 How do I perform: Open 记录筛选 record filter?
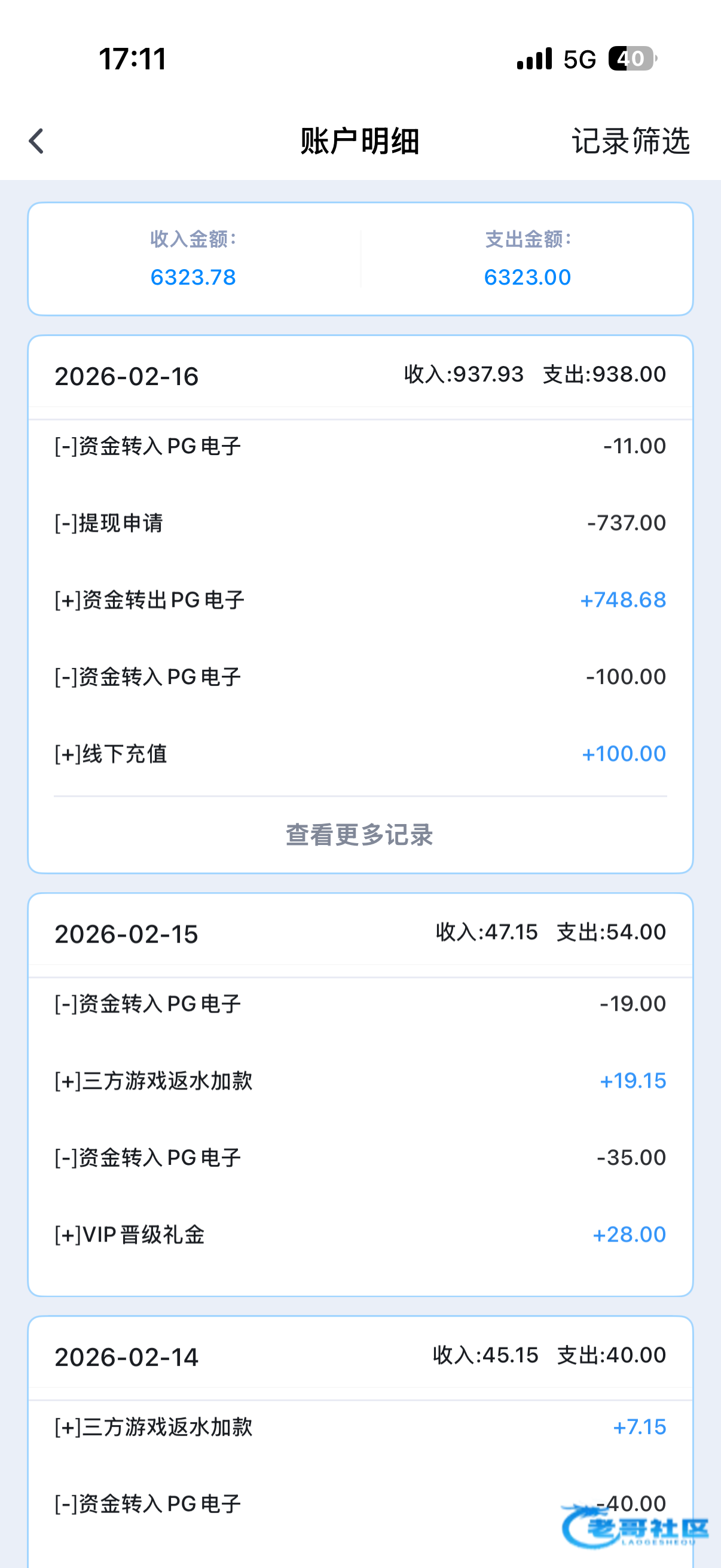pos(630,141)
